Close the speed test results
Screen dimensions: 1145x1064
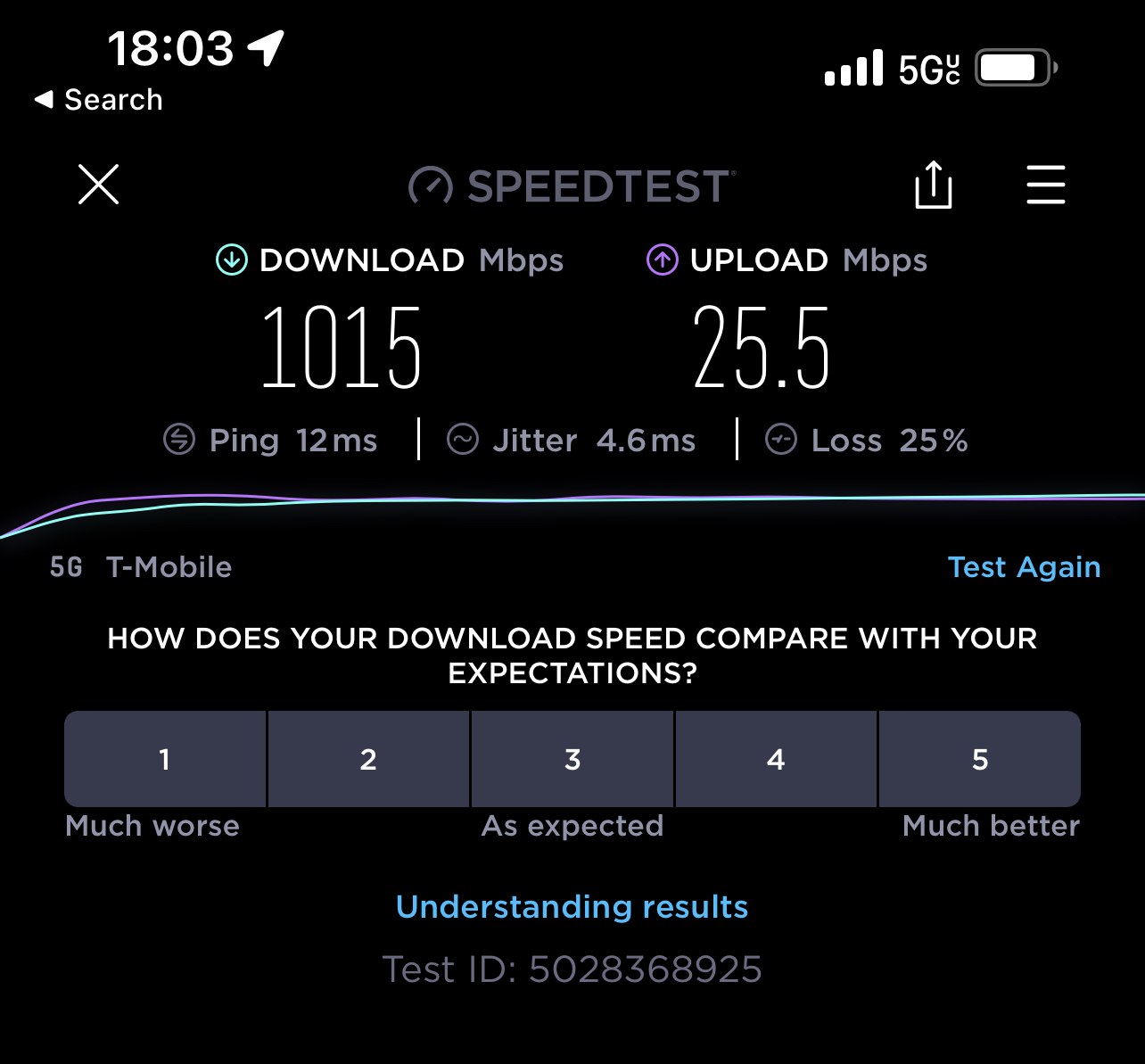point(98,185)
